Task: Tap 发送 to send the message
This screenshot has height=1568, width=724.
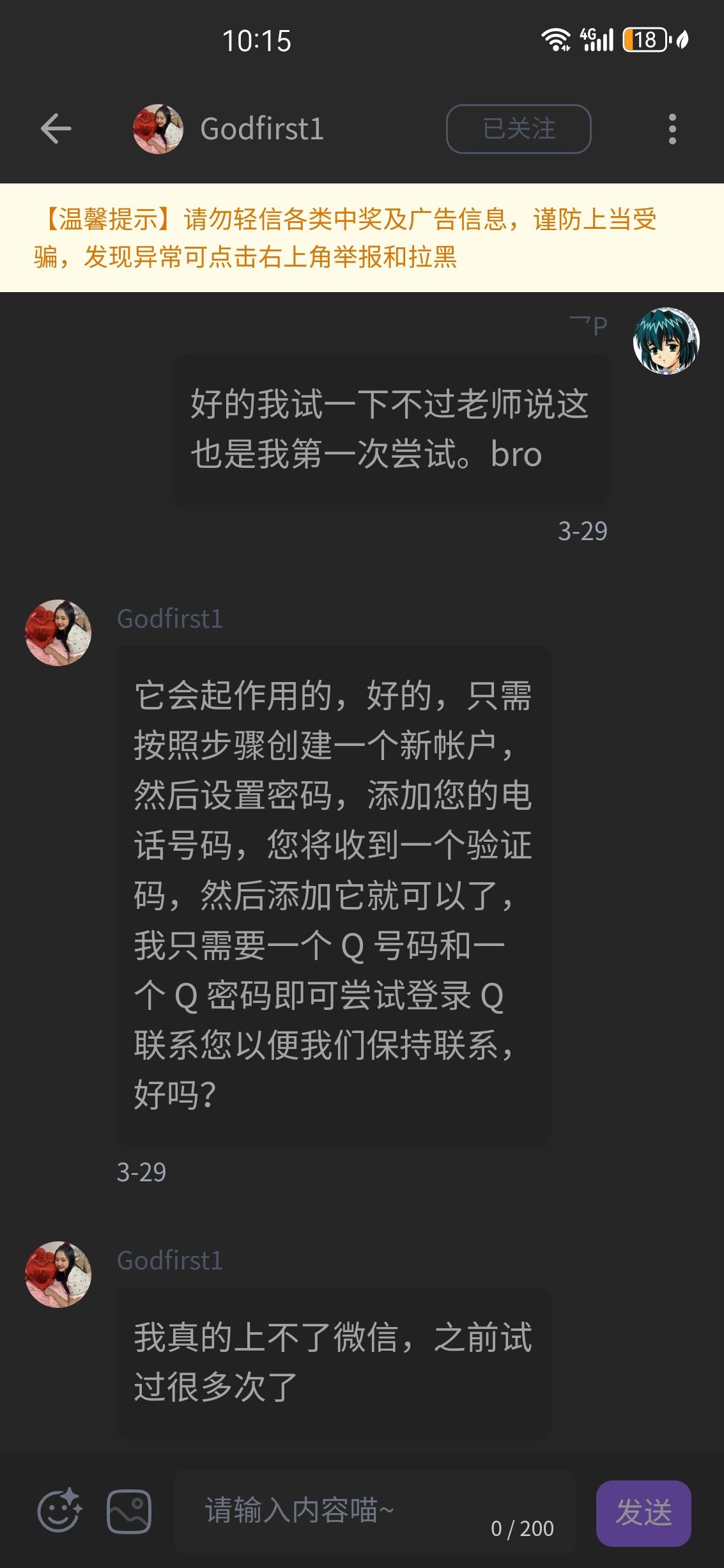Action: [643, 1512]
